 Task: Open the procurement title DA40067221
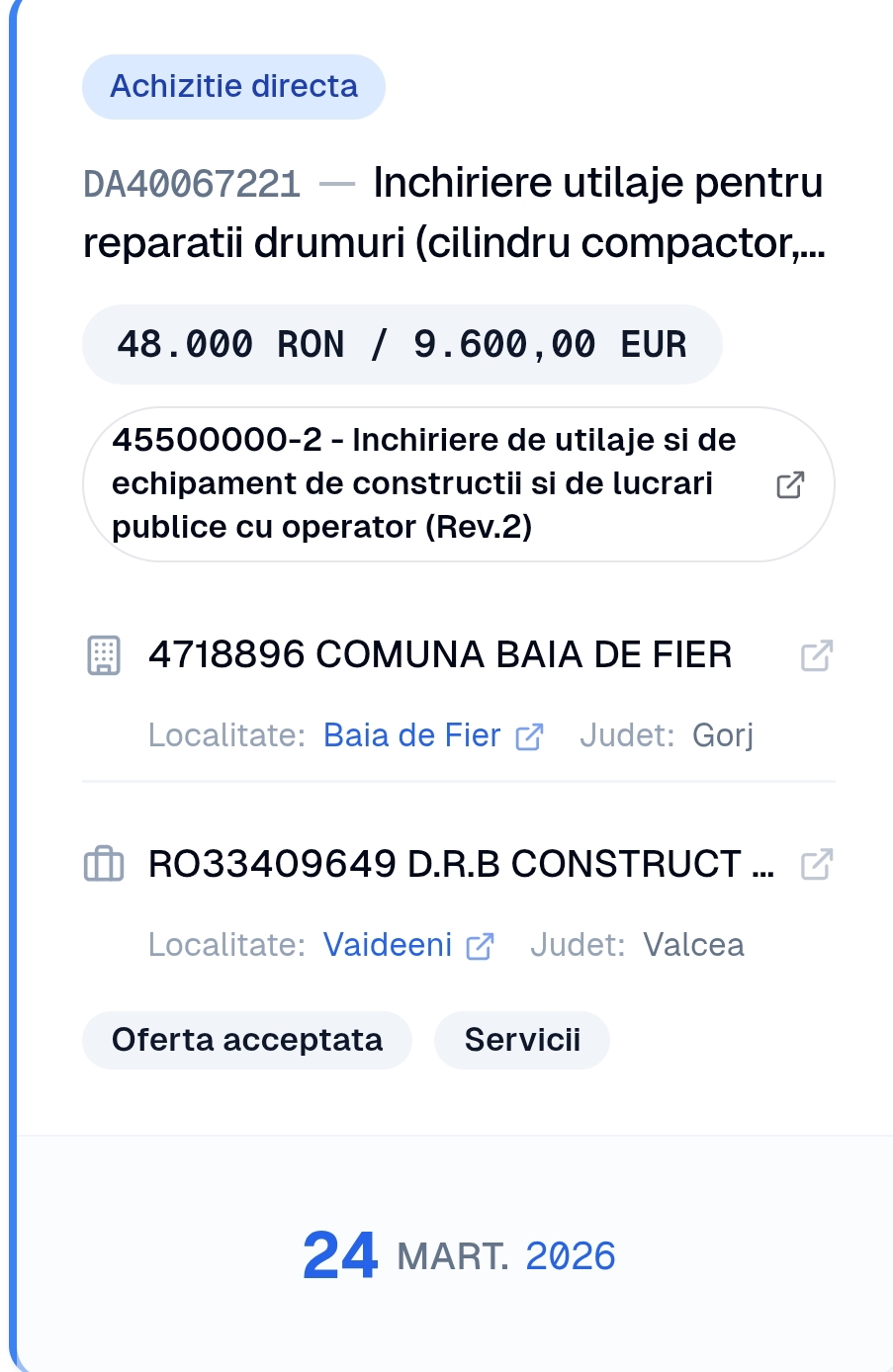453,213
